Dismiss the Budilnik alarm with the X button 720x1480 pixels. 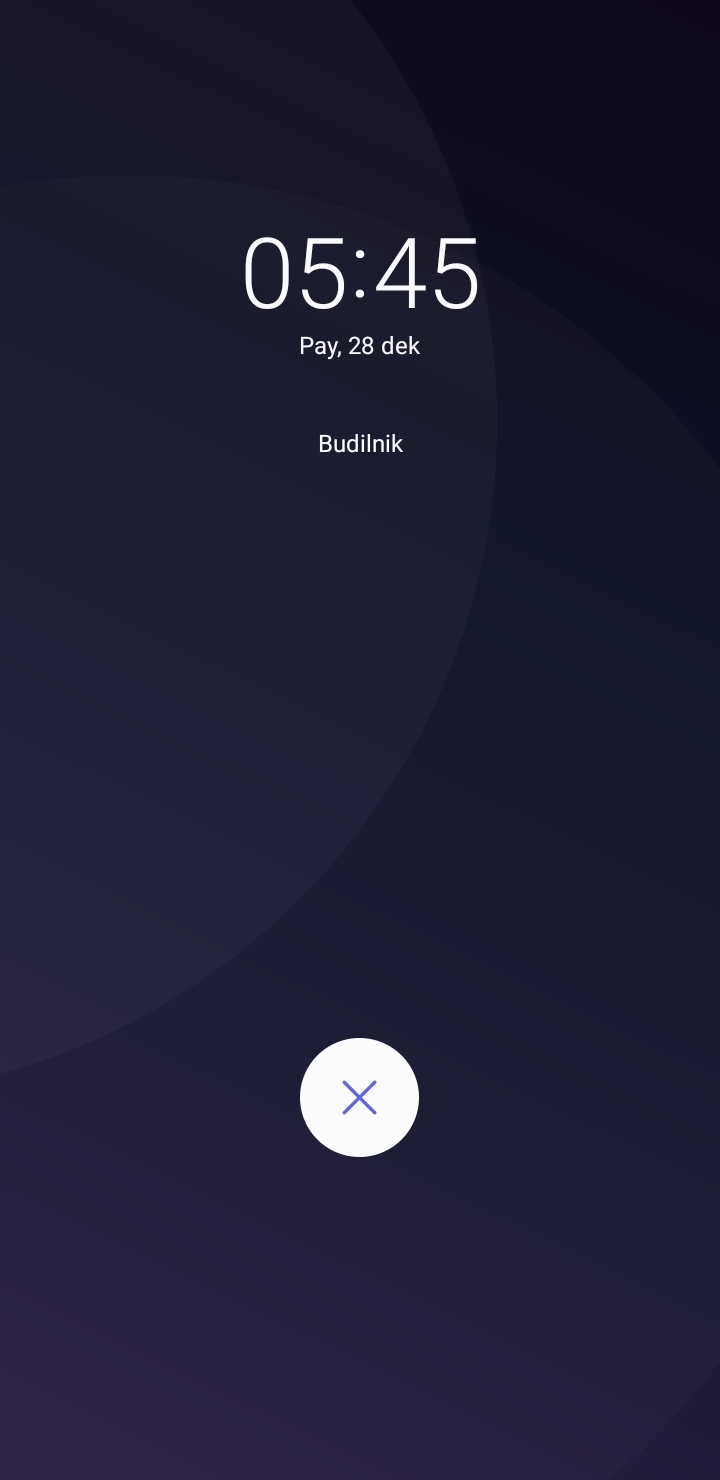point(359,1097)
